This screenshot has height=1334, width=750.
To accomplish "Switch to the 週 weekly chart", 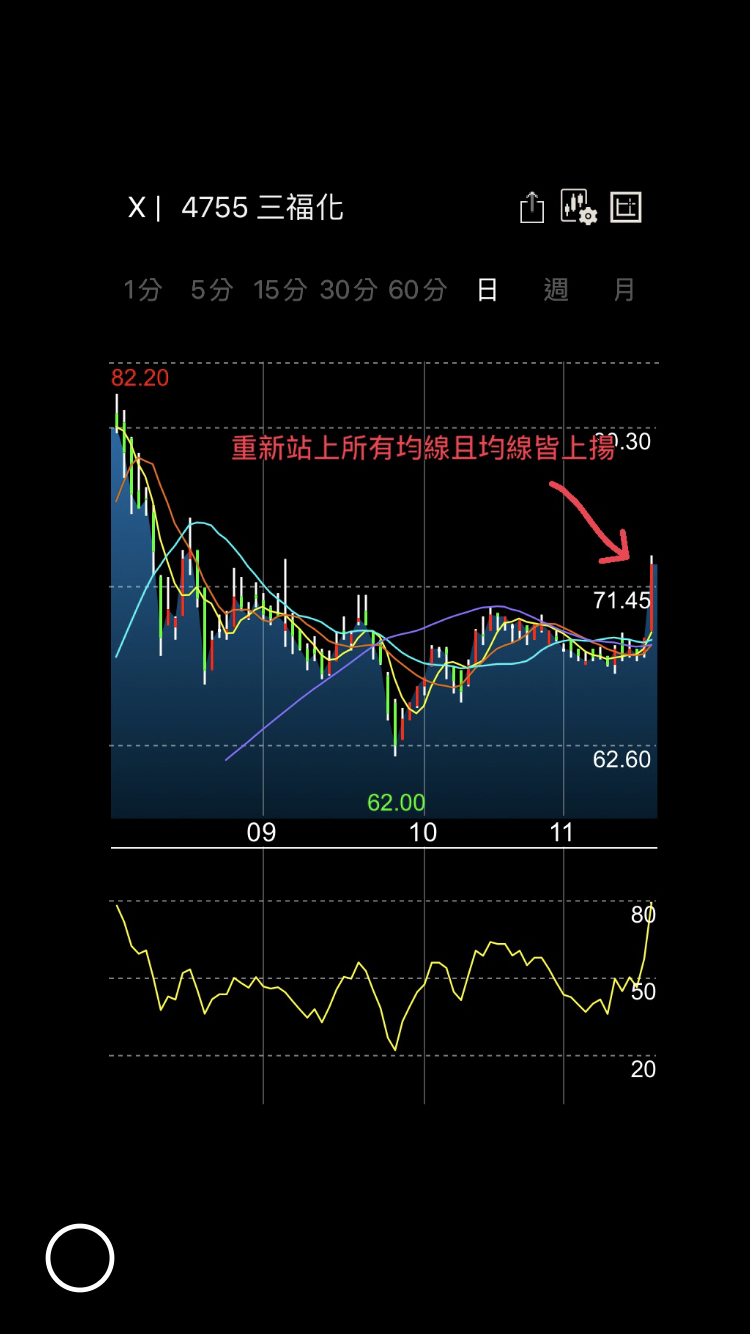I will [x=556, y=290].
